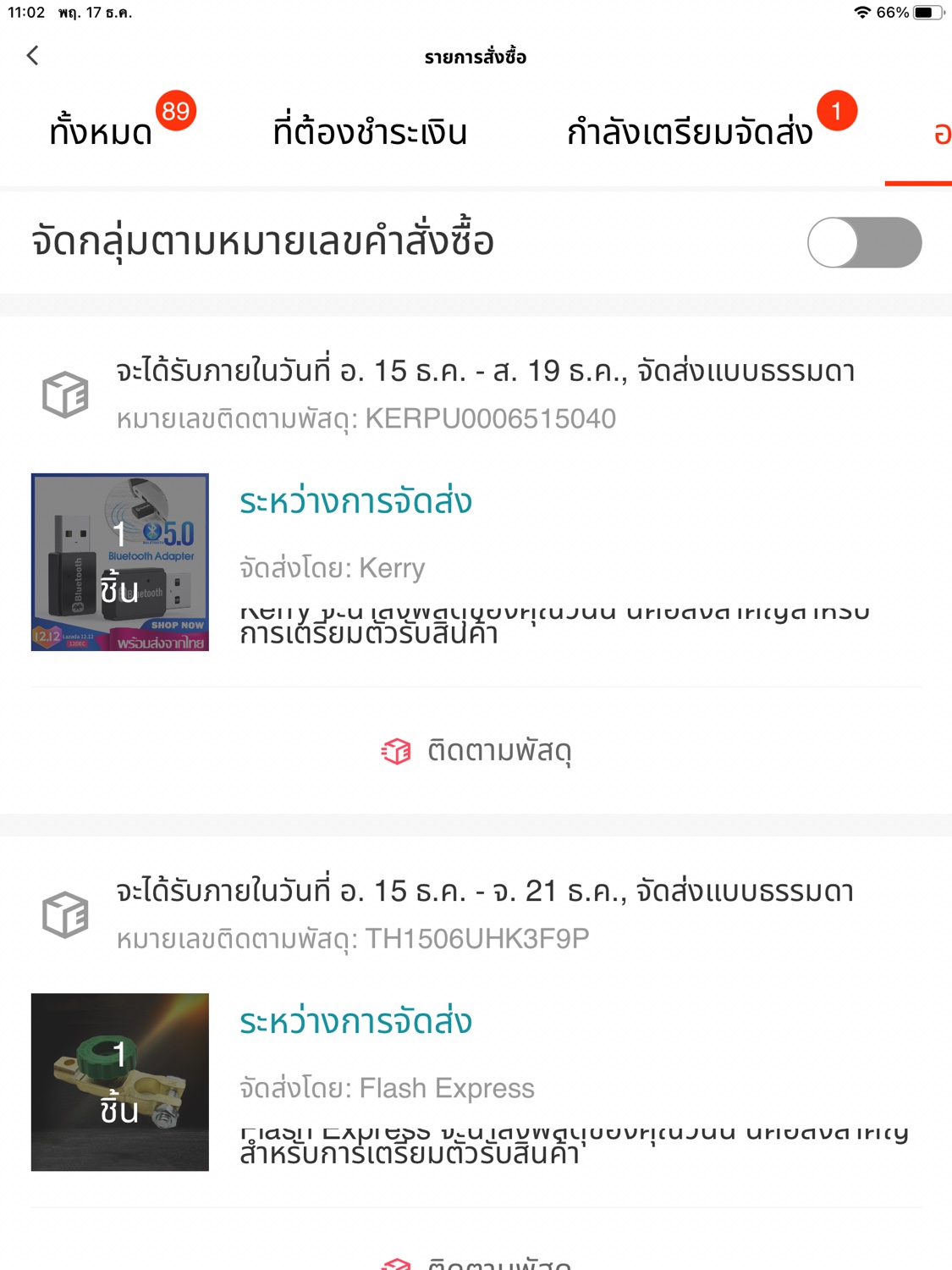
Task: Tap ติดตามพัสดุ for the Kerry parcel
Action: tap(476, 751)
